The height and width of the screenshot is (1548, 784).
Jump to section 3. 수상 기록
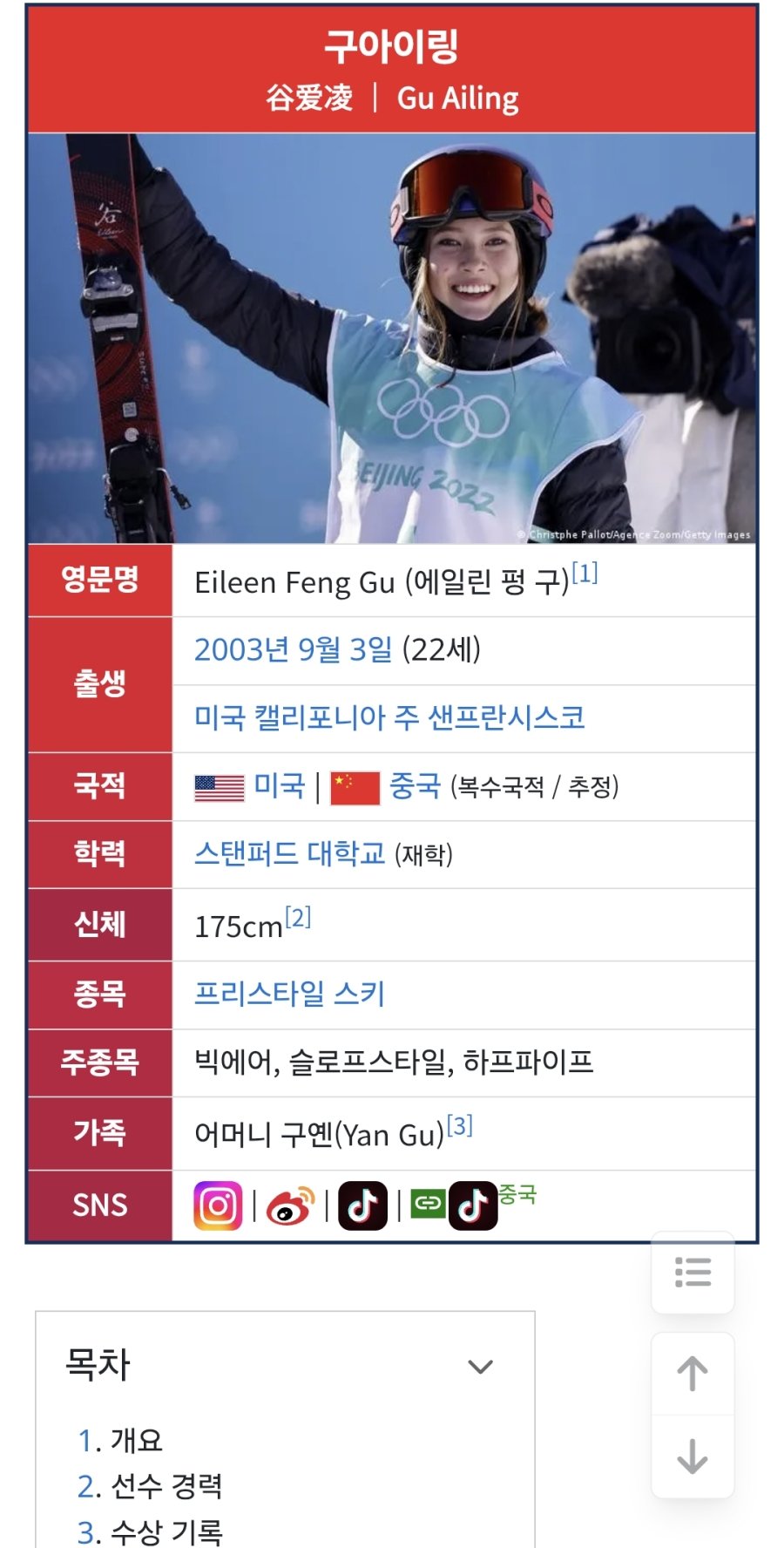150,1531
